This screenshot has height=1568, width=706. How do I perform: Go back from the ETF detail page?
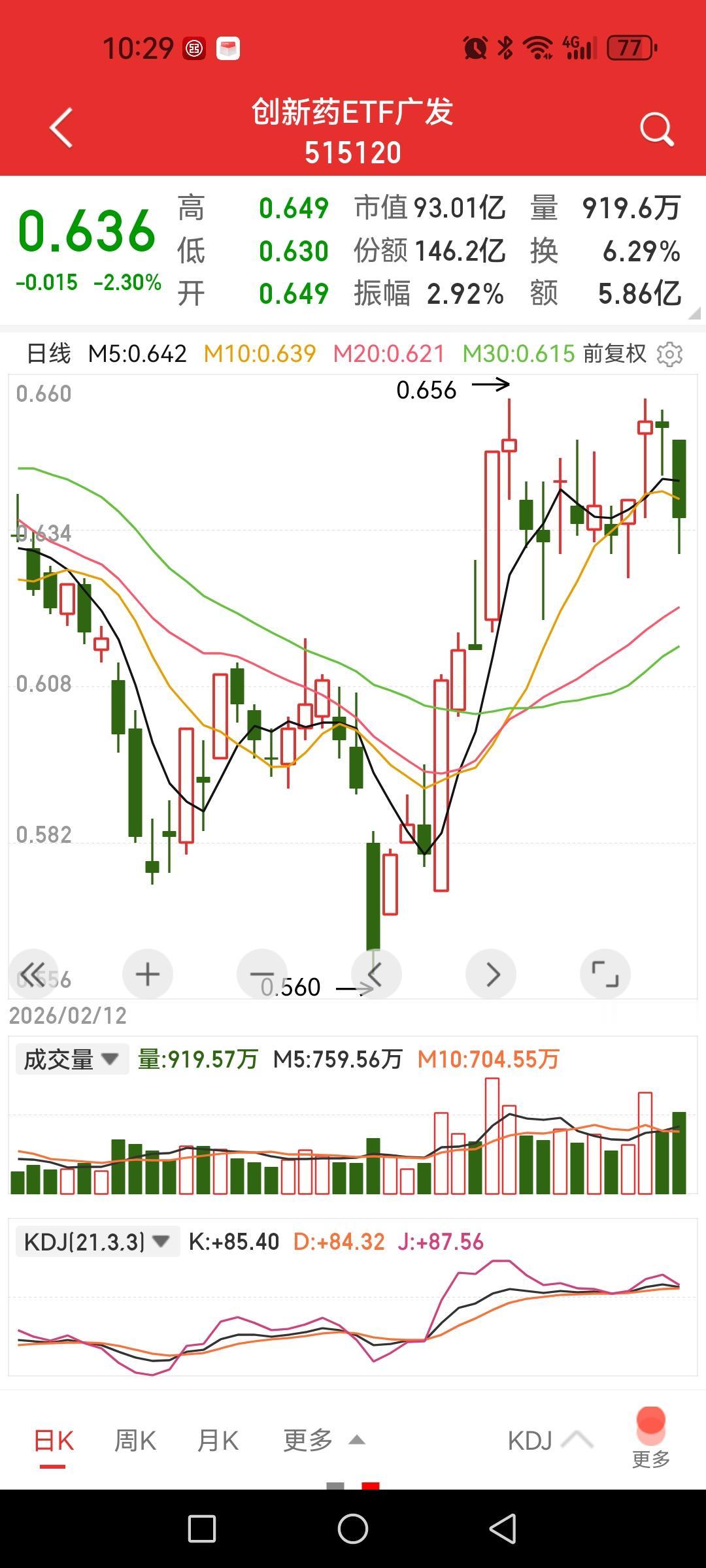click(61, 128)
